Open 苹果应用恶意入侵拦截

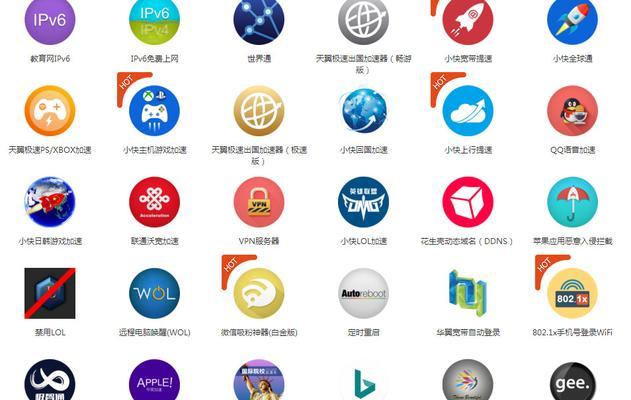tap(572, 201)
